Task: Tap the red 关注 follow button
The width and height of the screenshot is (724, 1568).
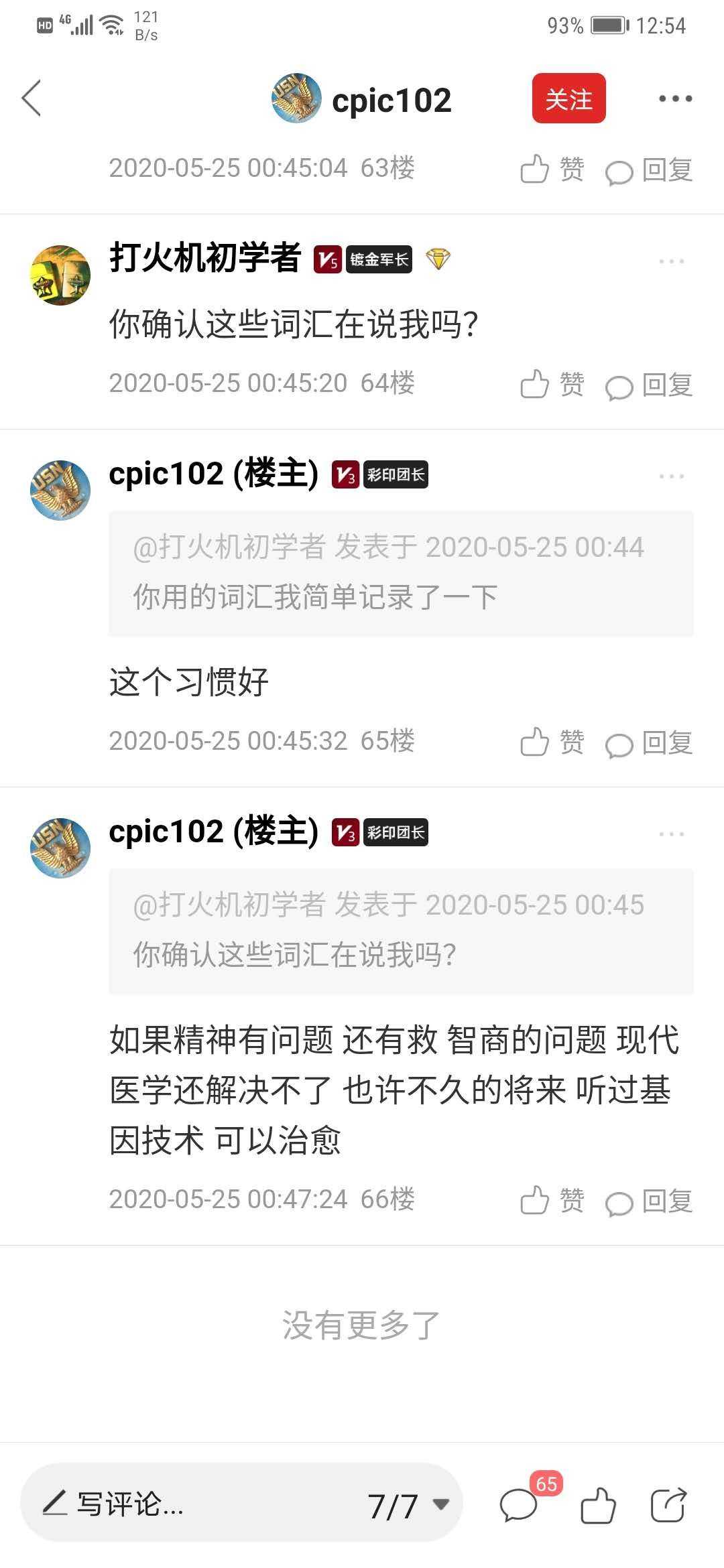Action: (568, 99)
